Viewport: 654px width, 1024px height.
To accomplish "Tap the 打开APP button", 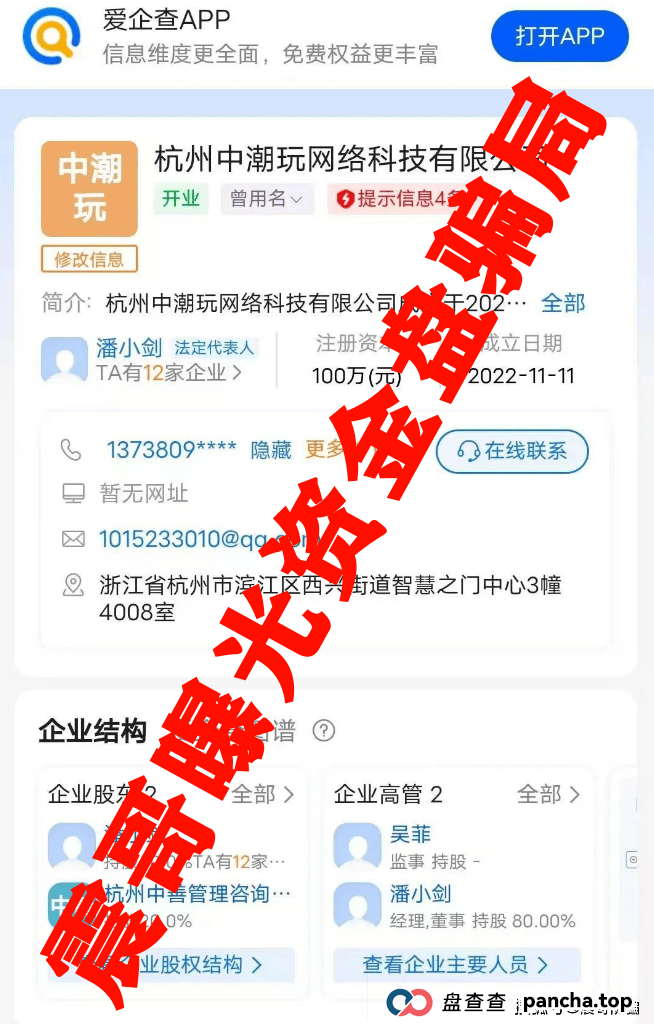I will (559, 37).
